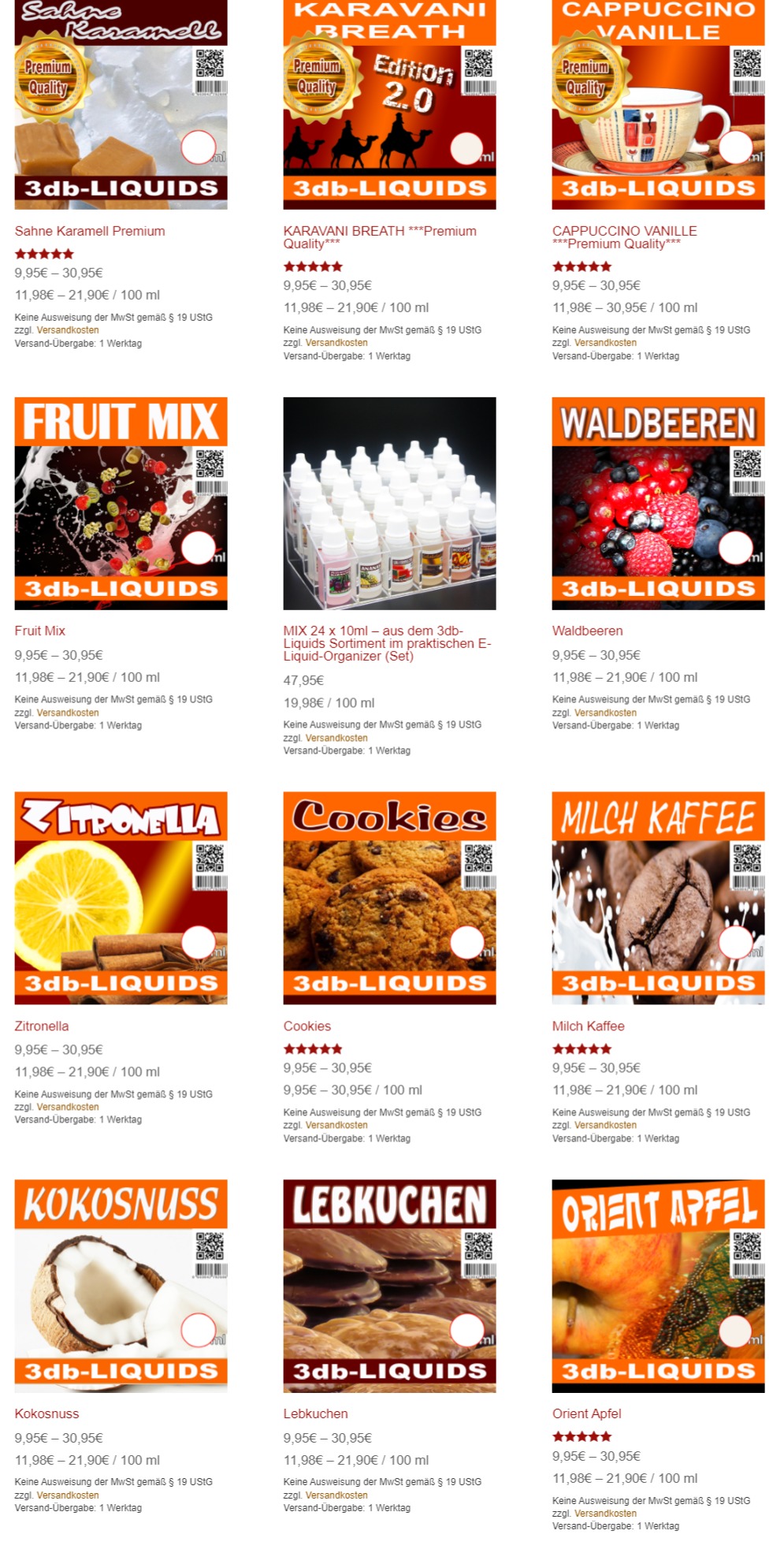Open the Milch Kaffee title link
The height and width of the screenshot is (1553, 784).
(x=588, y=1026)
